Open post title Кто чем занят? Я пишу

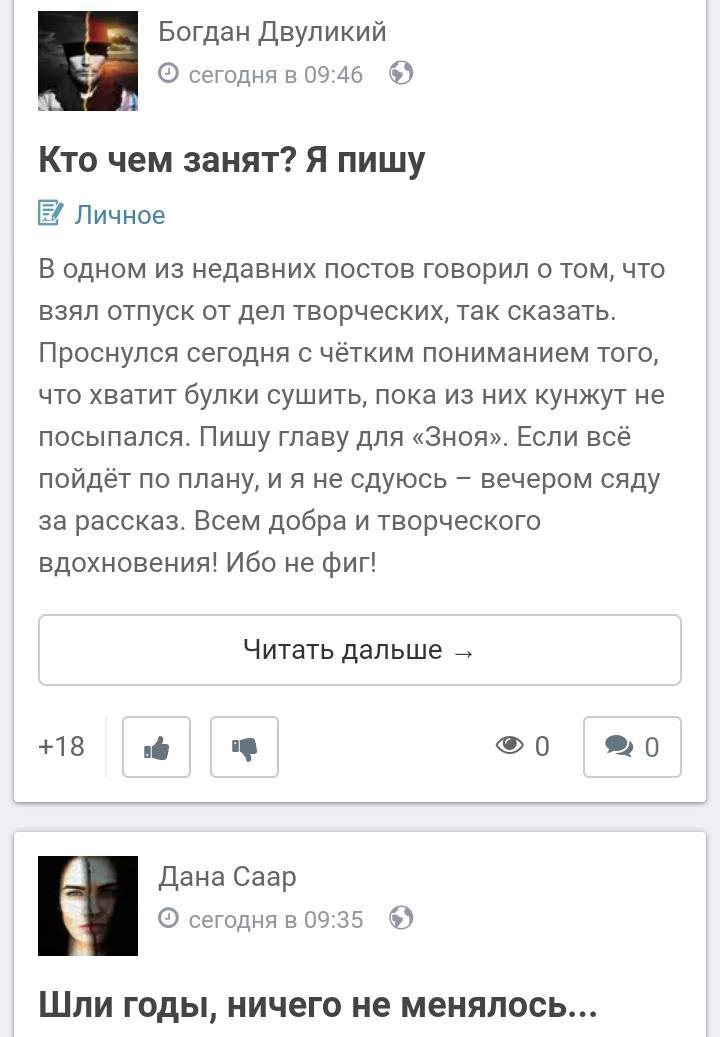pos(231,160)
